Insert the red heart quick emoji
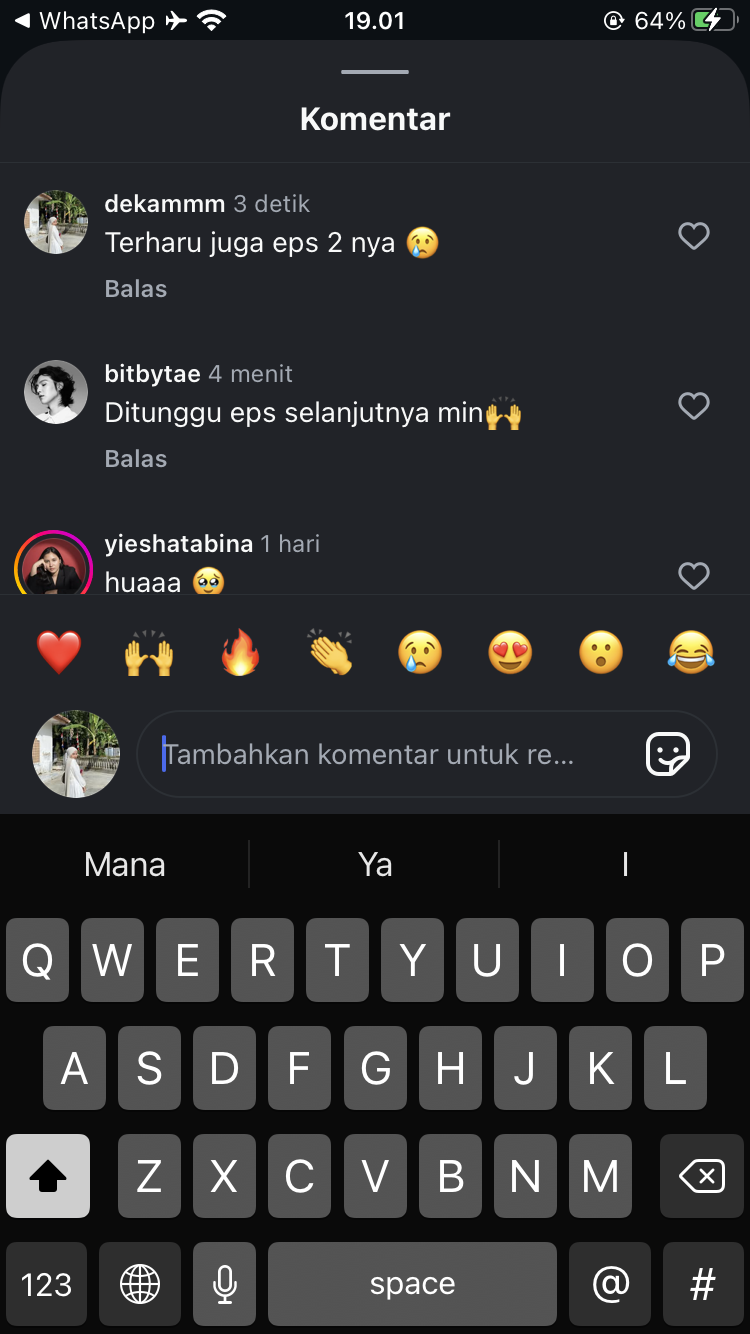The height and width of the screenshot is (1334, 750). (x=59, y=654)
